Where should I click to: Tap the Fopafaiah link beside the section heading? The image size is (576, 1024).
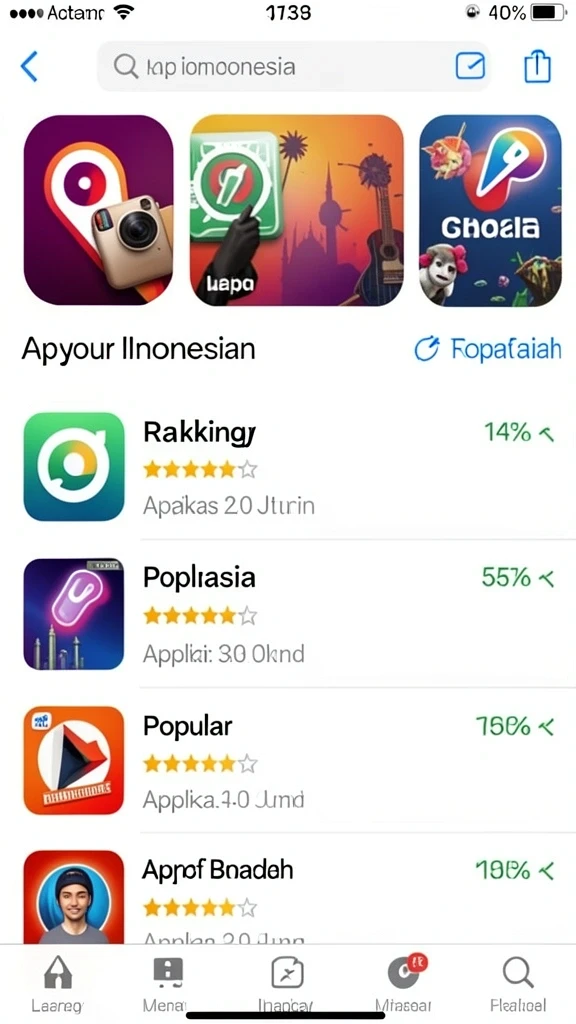coord(488,349)
